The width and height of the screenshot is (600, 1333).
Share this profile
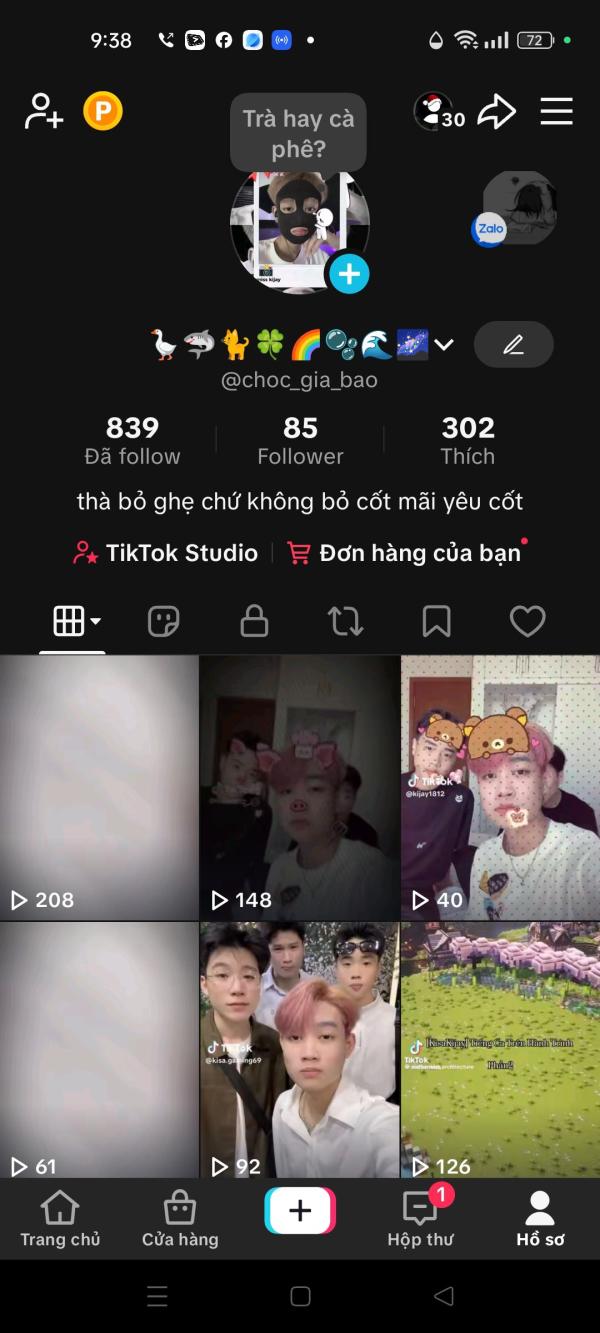pyautogui.click(x=496, y=111)
